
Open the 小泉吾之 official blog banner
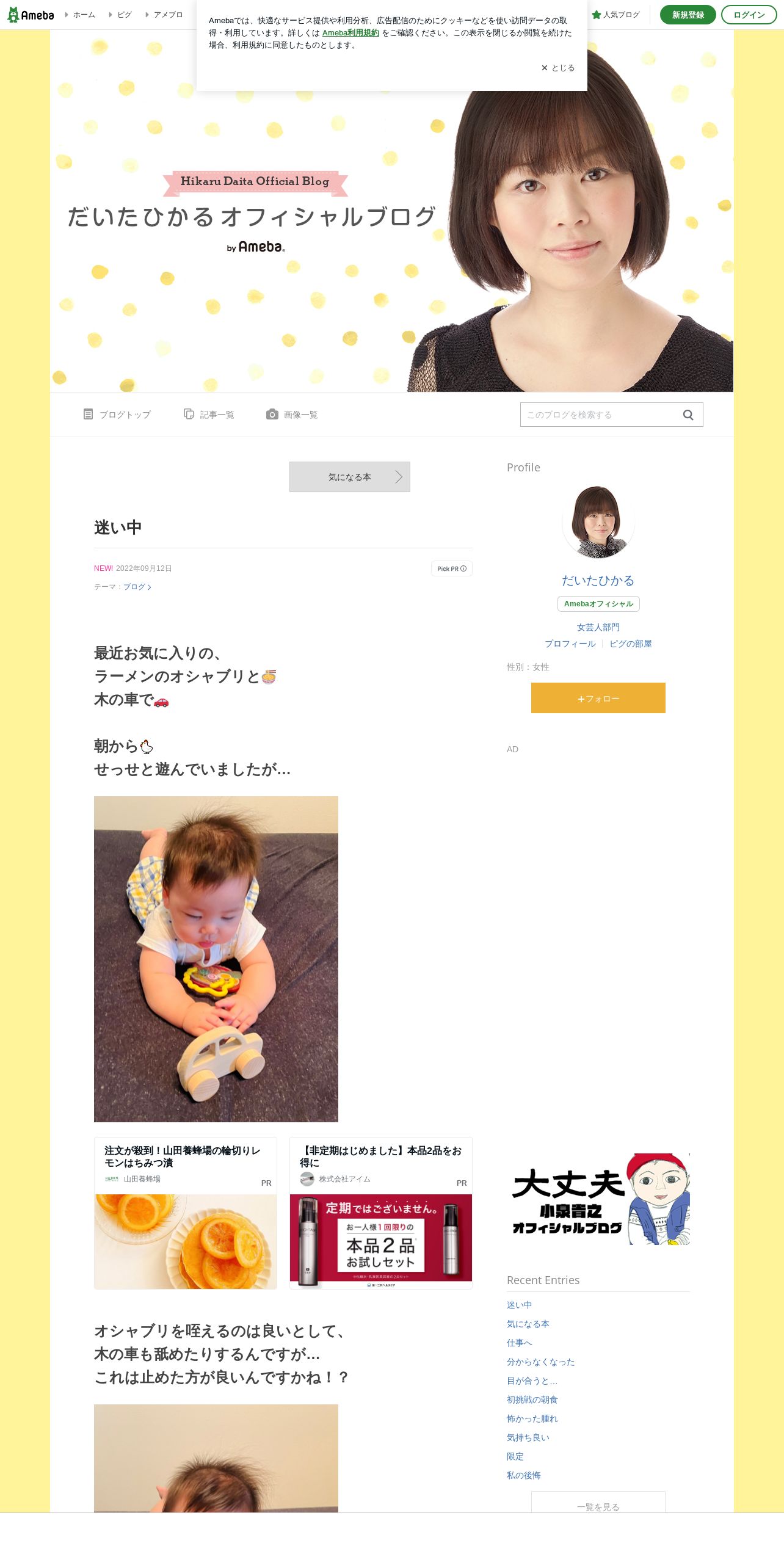(x=598, y=1199)
